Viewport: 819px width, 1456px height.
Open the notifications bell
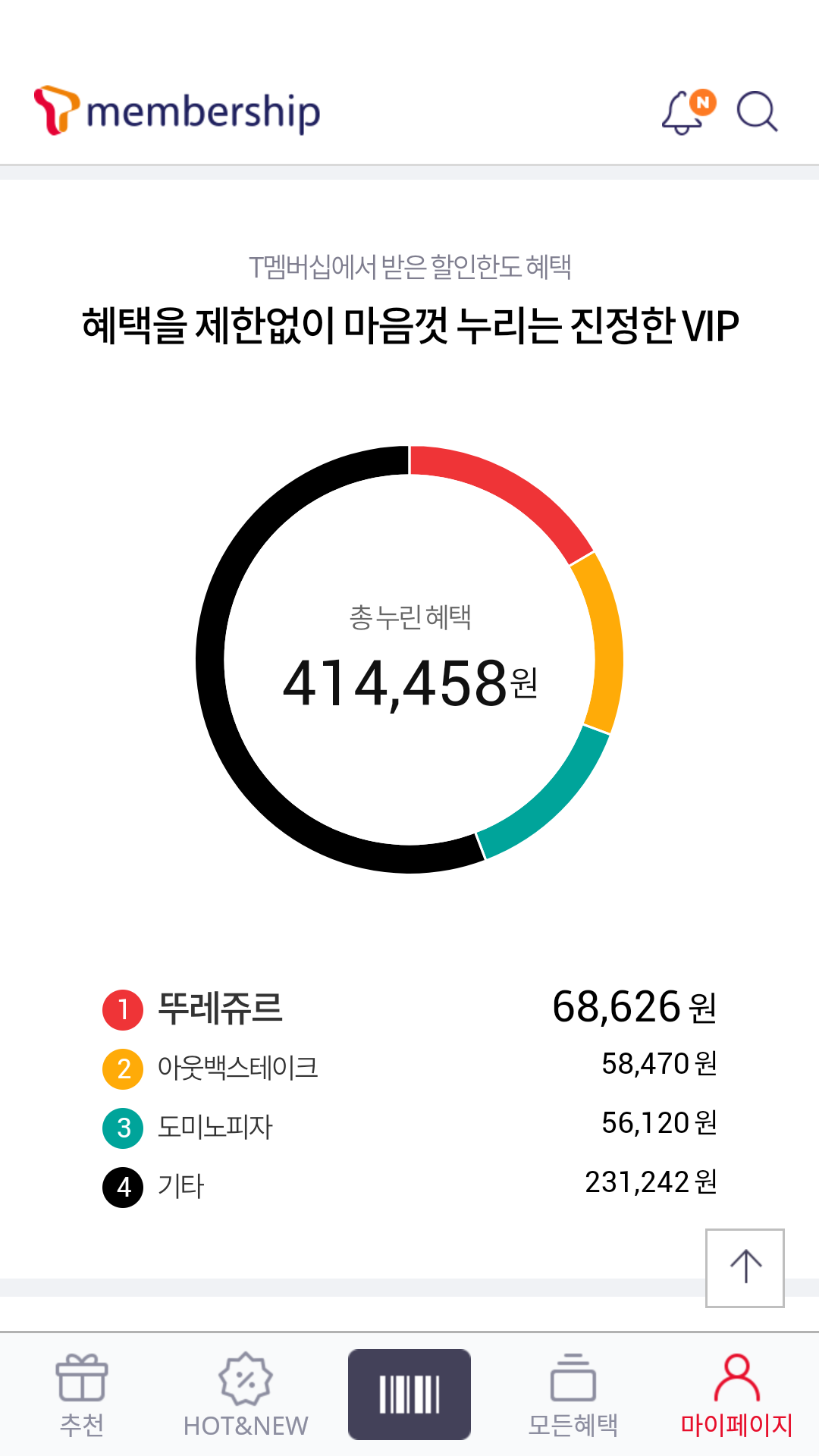pyautogui.click(x=686, y=112)
